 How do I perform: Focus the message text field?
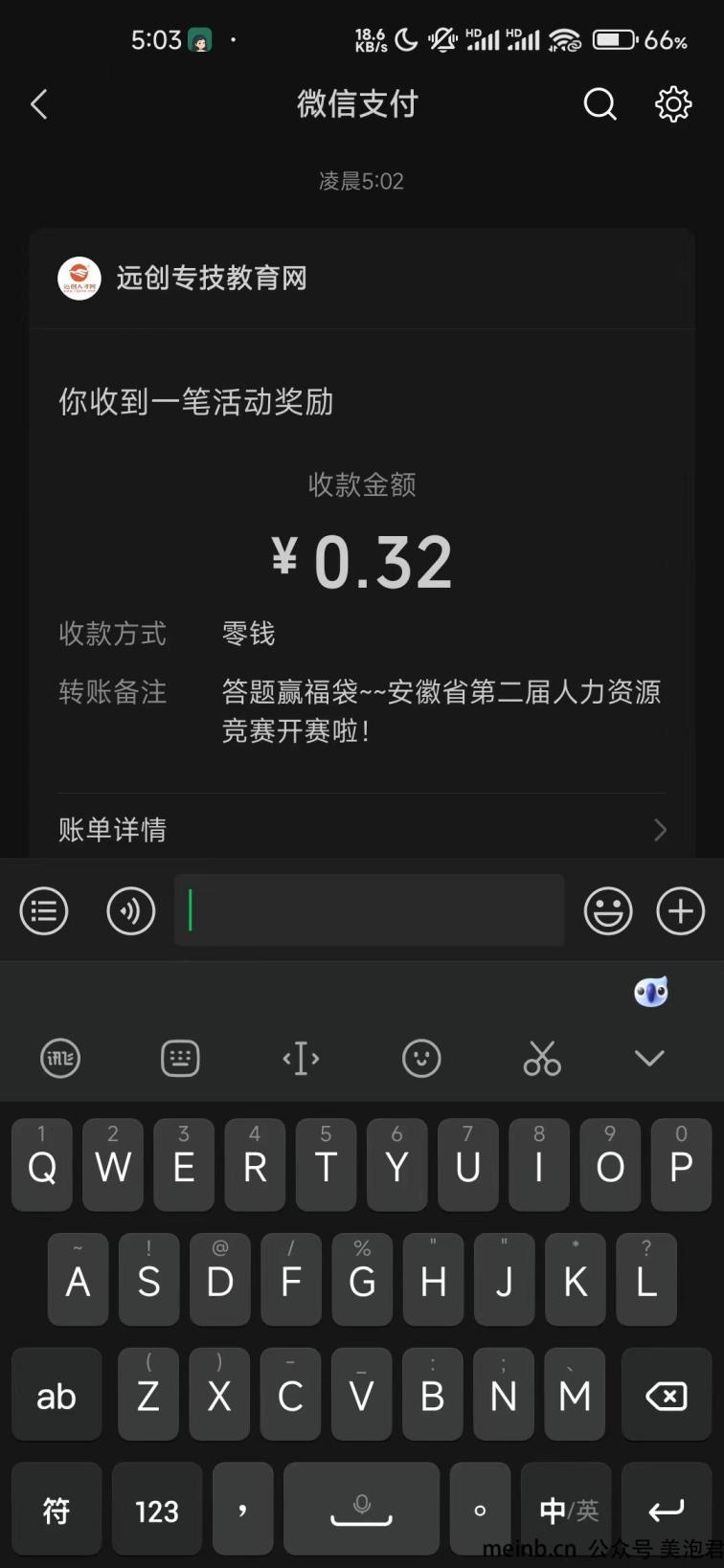click(x=370, y=910)
